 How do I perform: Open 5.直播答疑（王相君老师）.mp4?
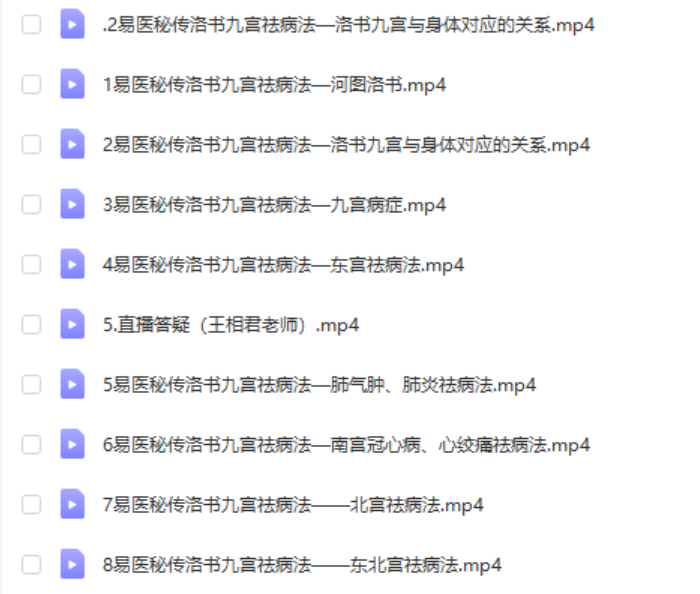click(x=230, y=325)
